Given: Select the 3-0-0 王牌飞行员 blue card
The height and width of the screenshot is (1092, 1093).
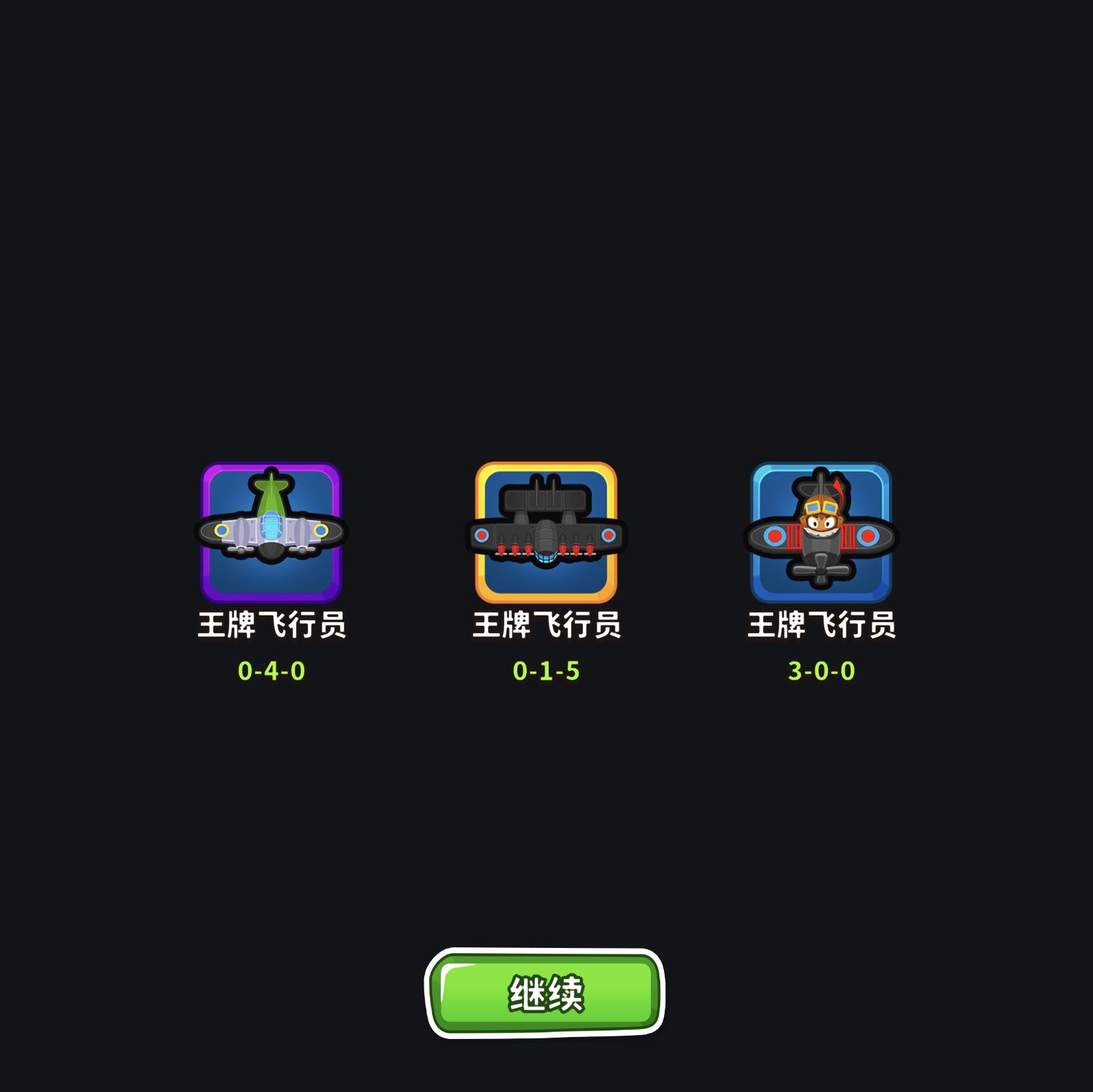Looking at the screenshot, I should pos(821,532).
